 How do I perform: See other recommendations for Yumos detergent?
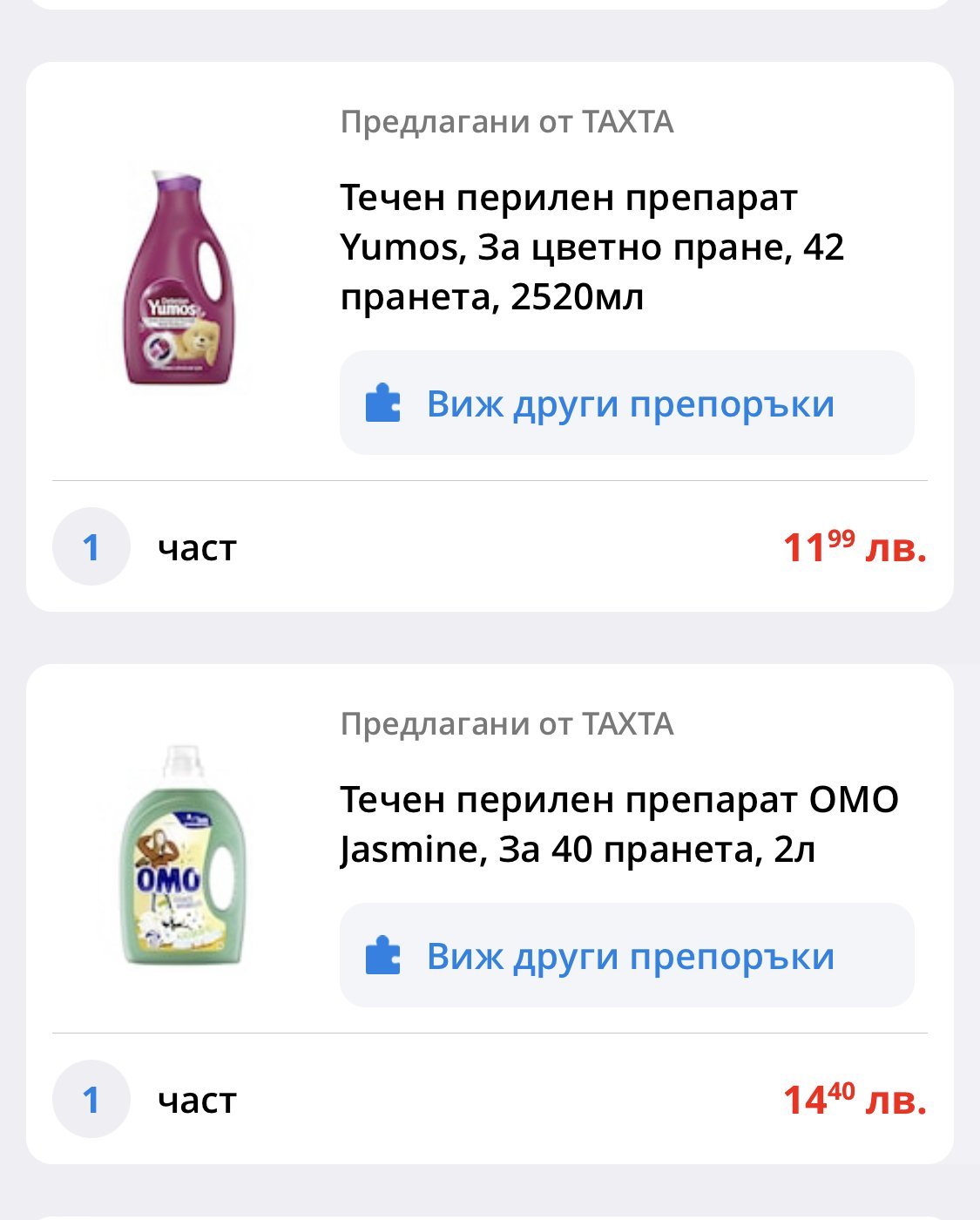click(626, 403)
